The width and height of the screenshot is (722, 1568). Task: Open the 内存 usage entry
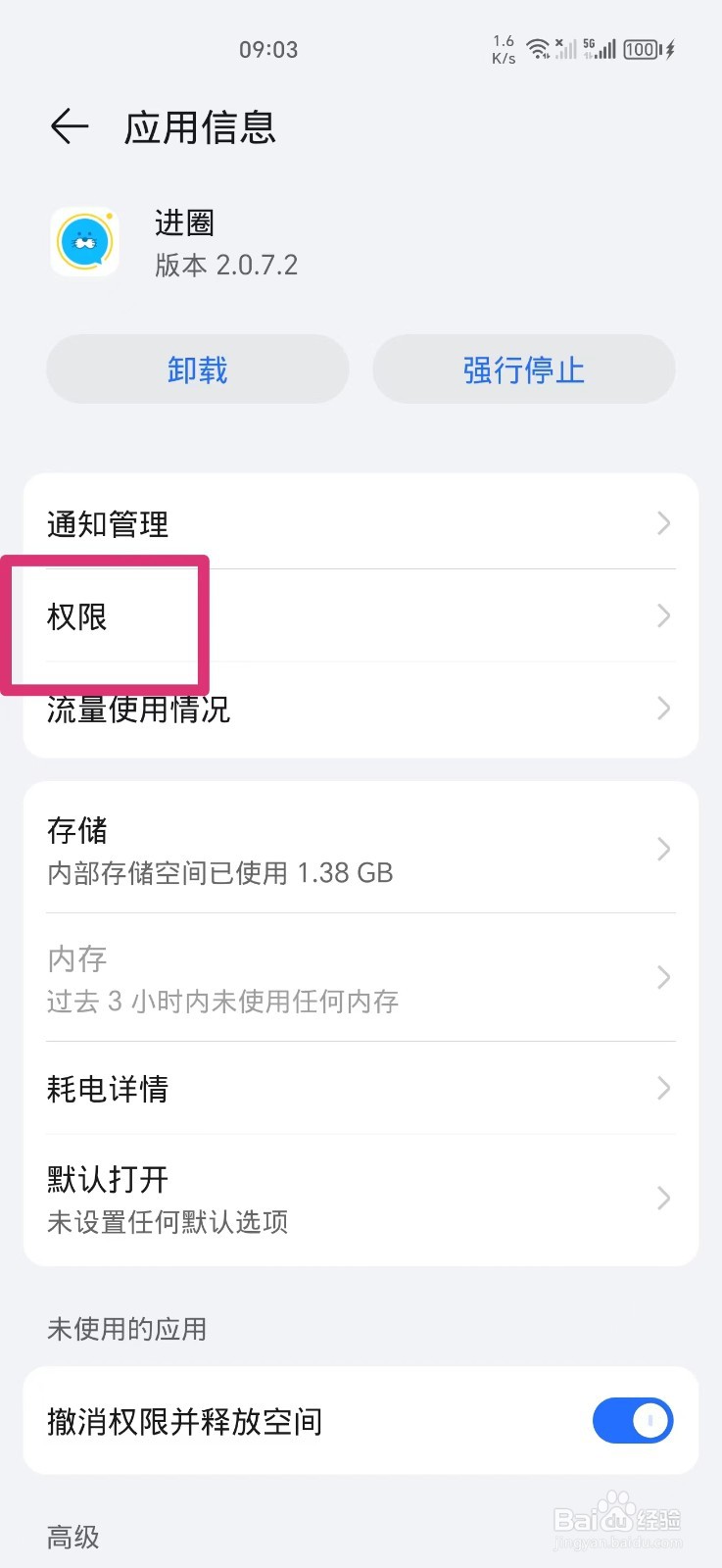tap(361, 978)
